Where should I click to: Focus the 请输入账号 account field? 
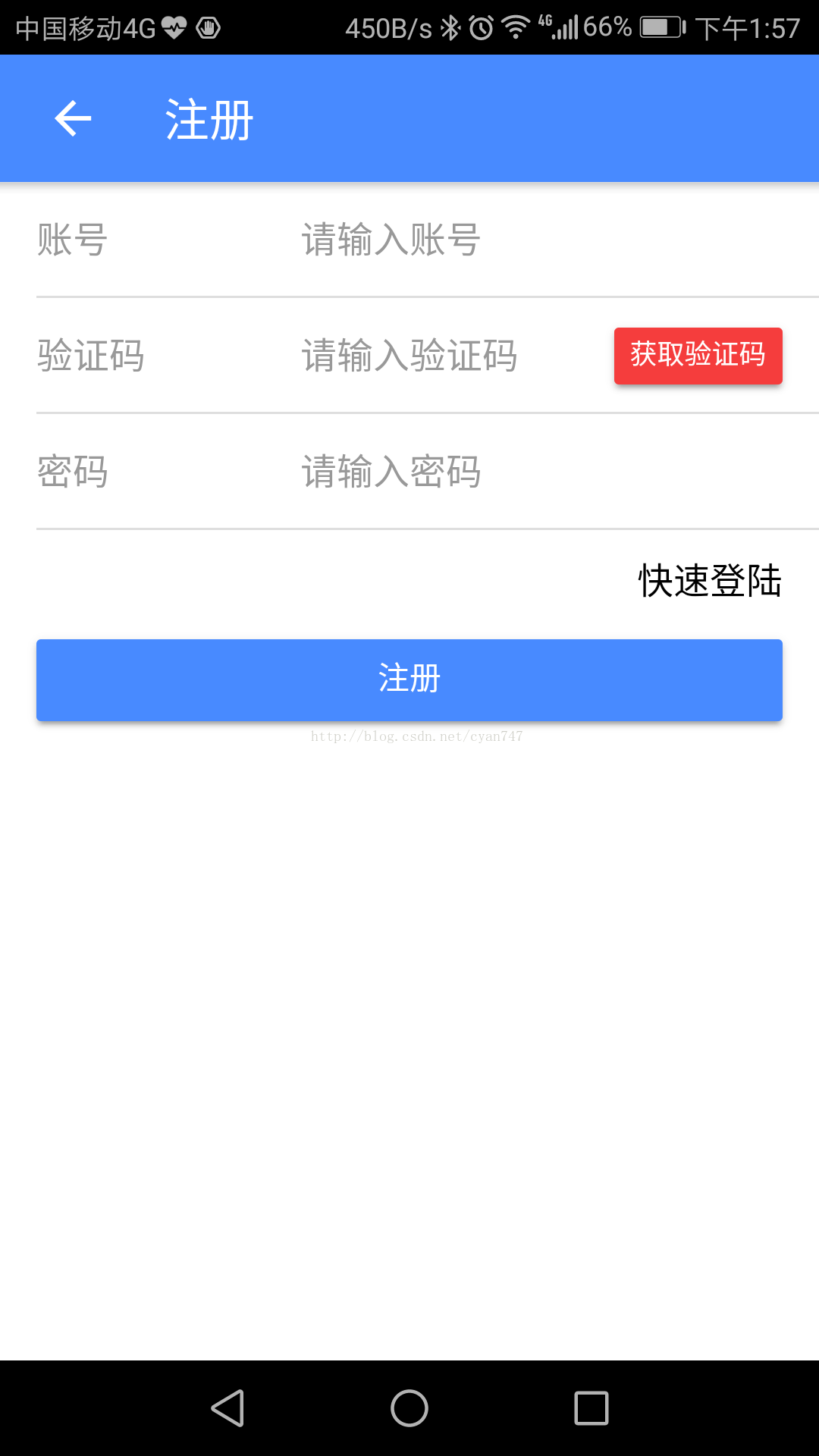[x=541, y=240]
